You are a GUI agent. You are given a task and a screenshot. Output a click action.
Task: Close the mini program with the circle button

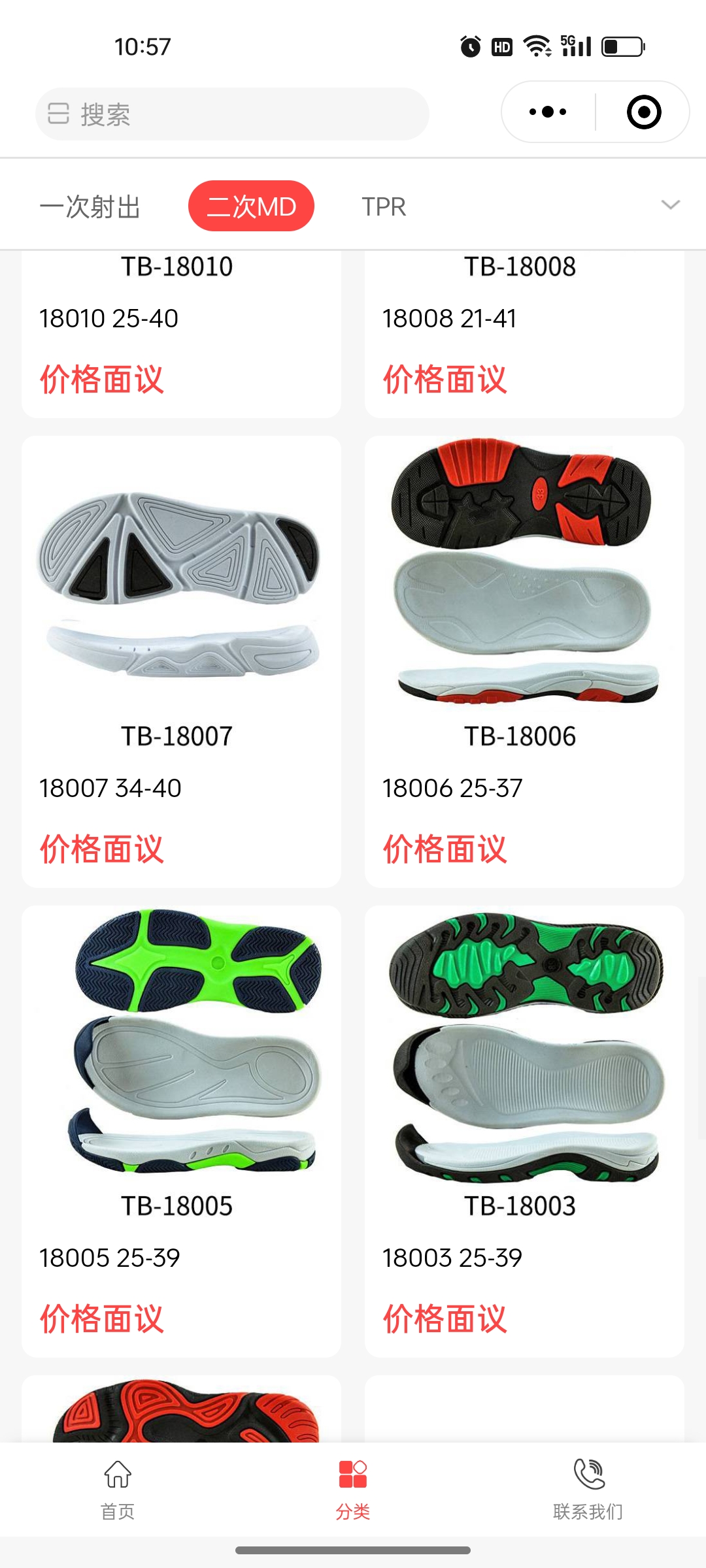(x=643, y=112)
